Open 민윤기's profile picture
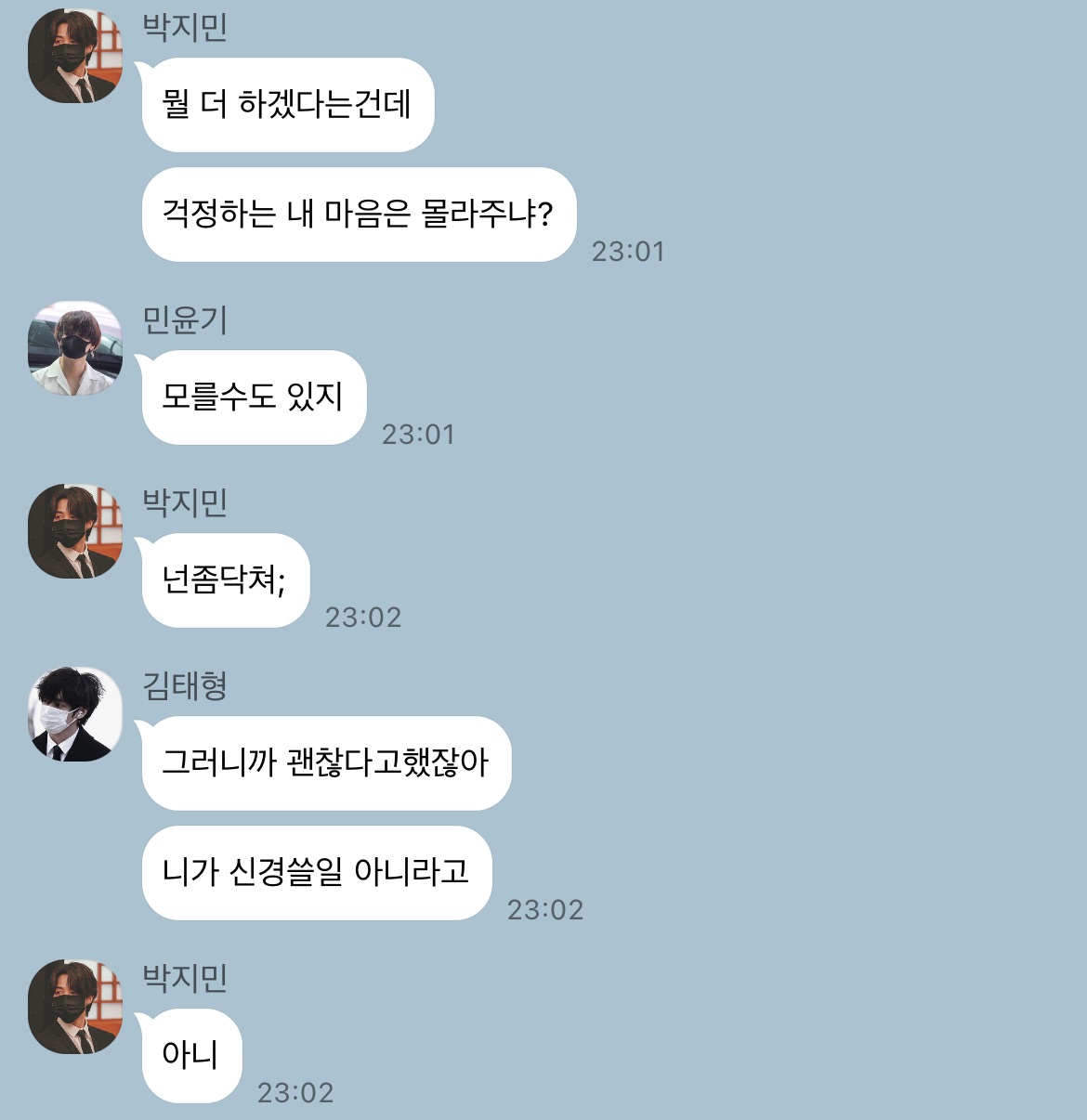1087x1120 pixels. 75,348
